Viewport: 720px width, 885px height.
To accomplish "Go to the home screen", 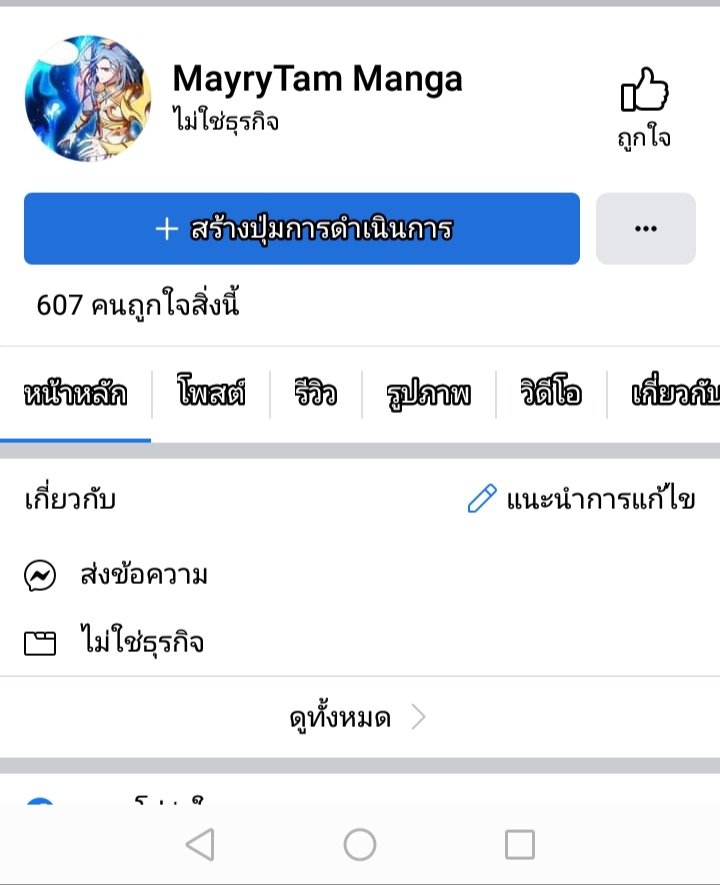I will (x=360, y=845).
